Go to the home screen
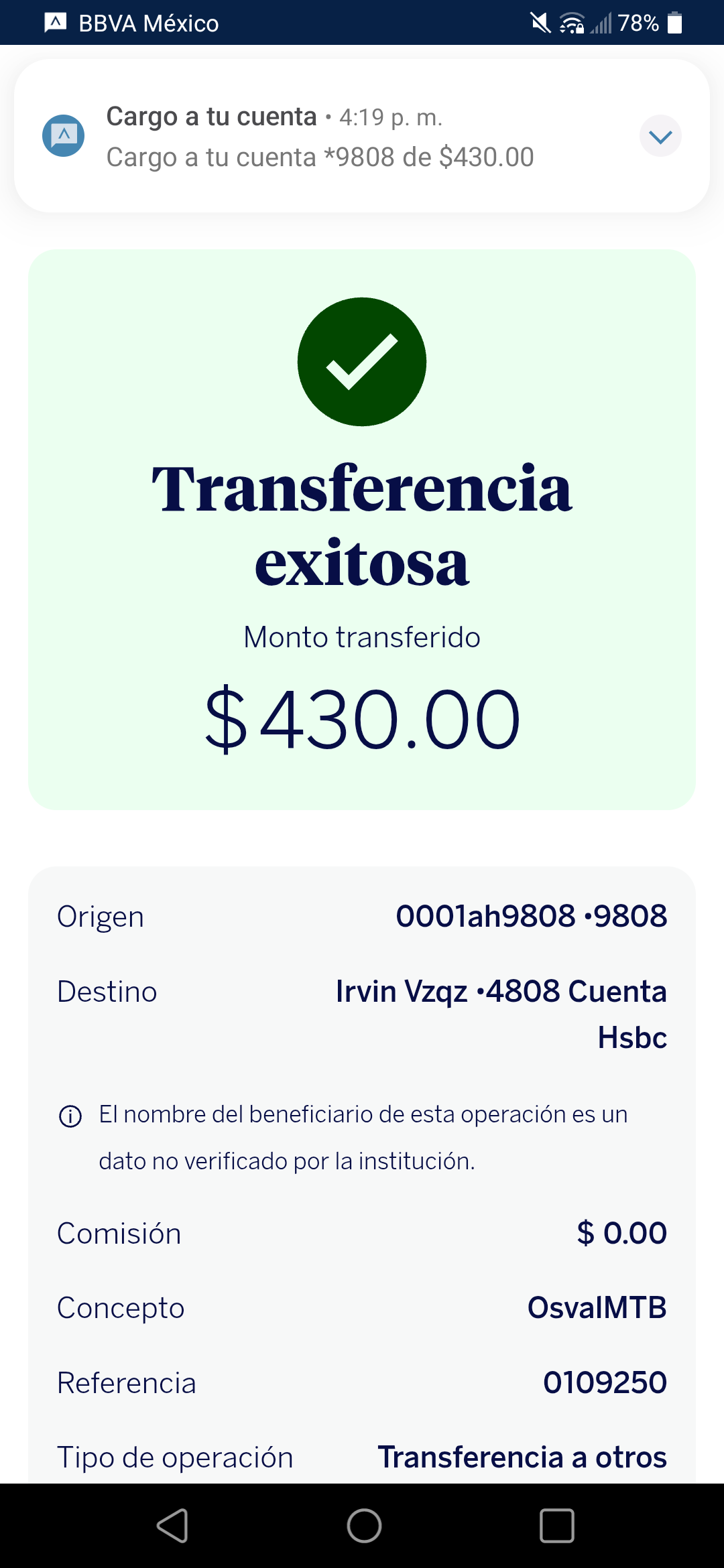724x1568 pixels. [364, 1526]
